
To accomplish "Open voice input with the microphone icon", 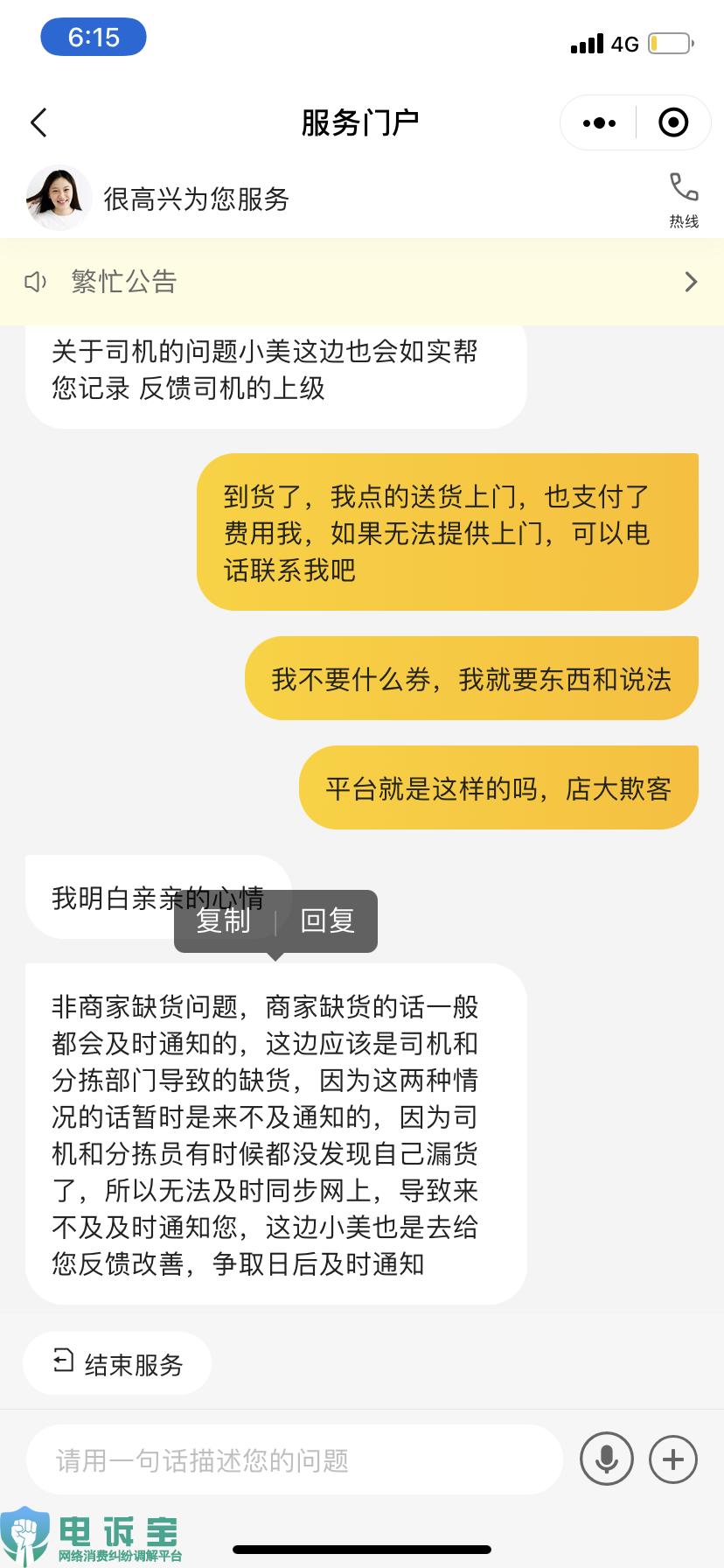I will click(607, 1459).
